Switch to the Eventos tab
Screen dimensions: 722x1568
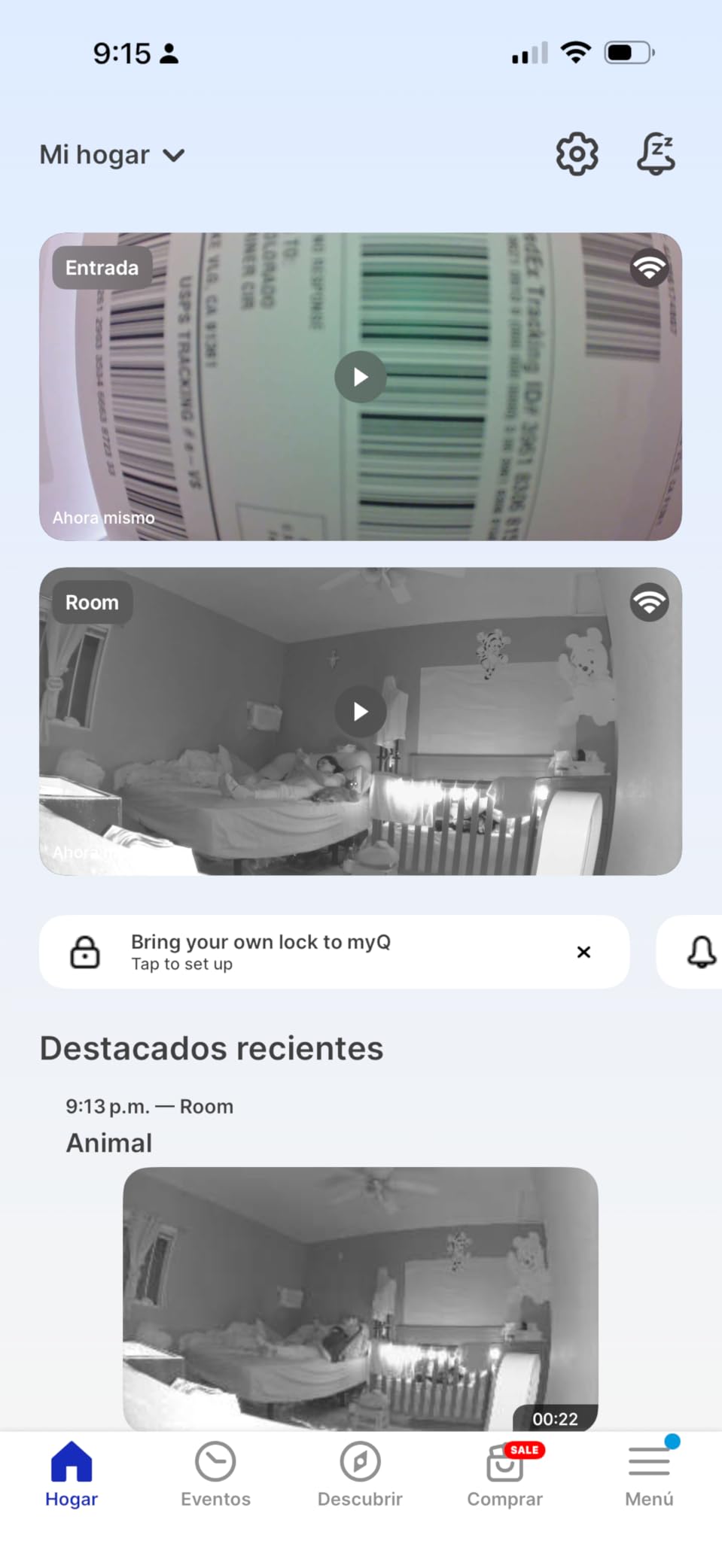(215, 1475)
